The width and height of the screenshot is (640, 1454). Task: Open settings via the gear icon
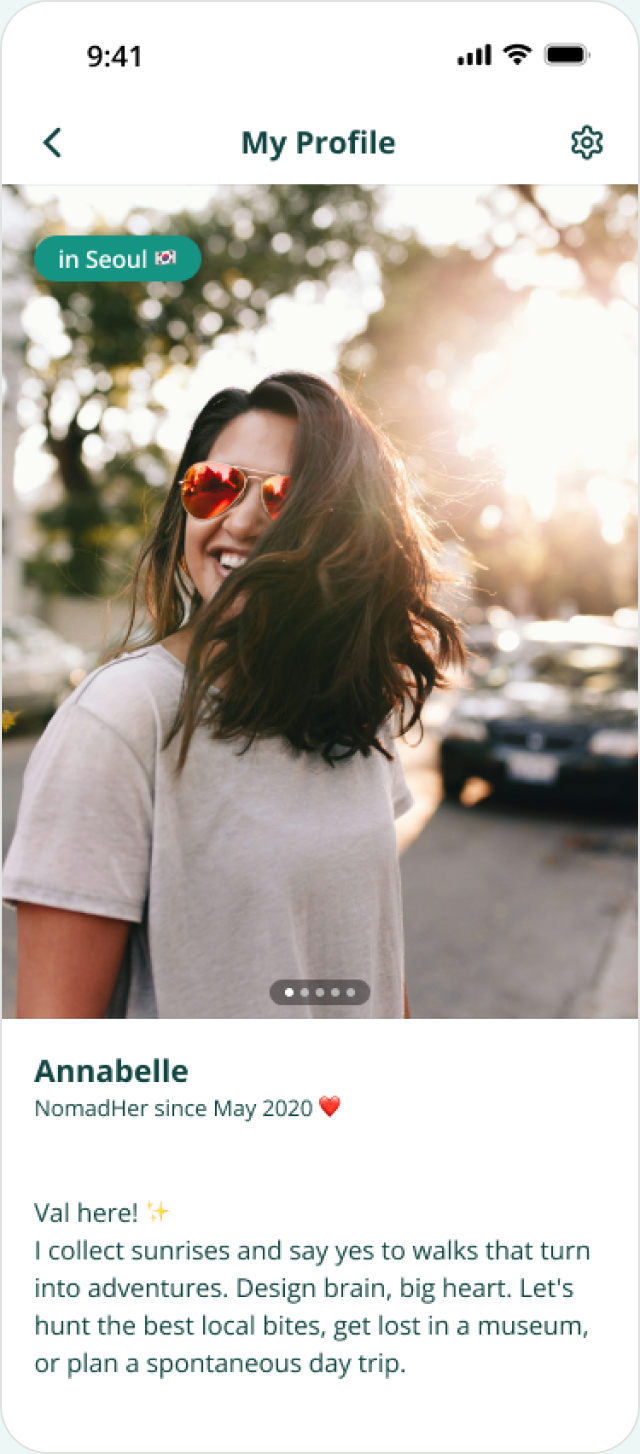(587, 143)
